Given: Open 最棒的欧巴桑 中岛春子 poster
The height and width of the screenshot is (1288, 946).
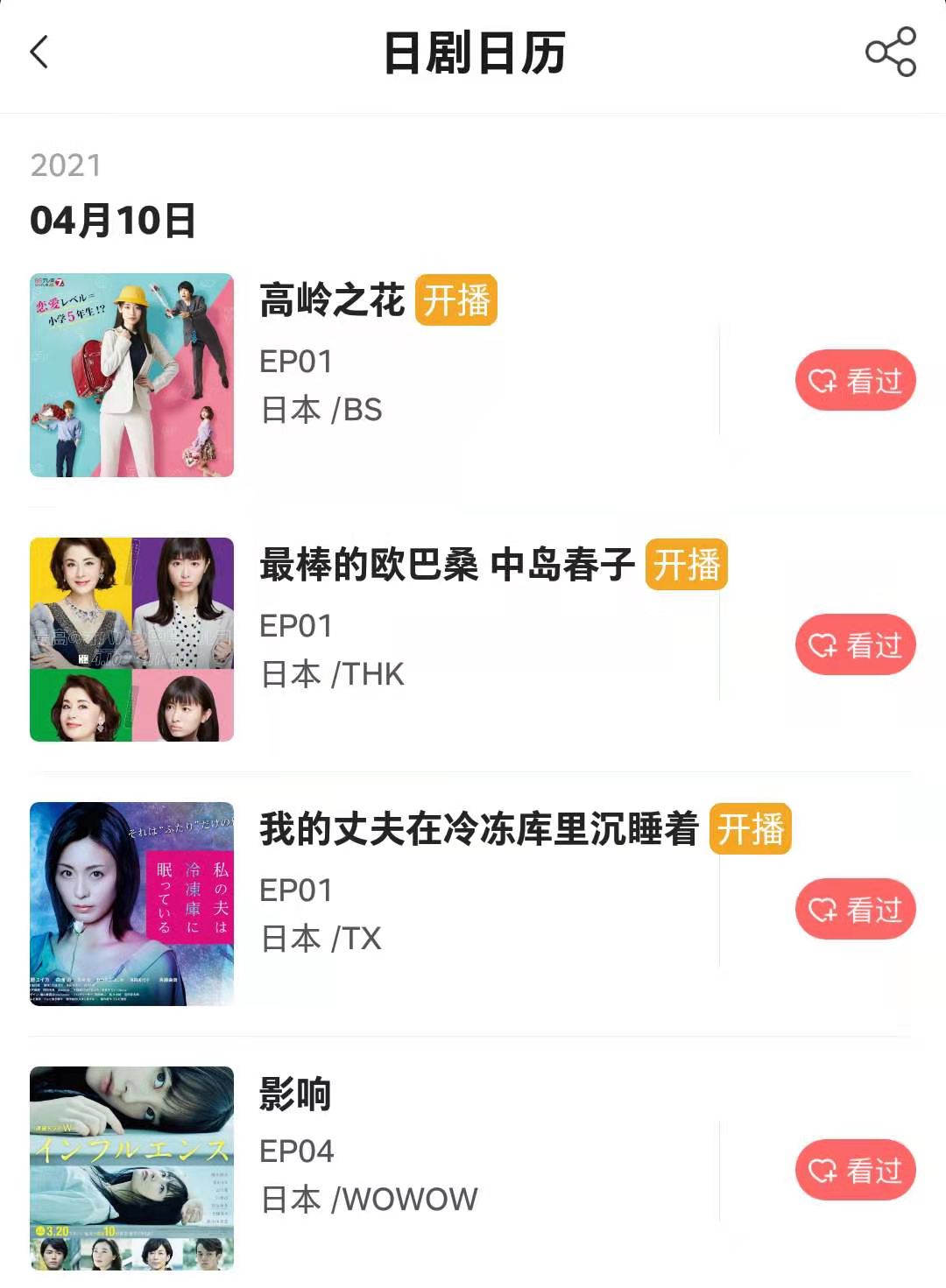Looking at the screenshot, I should (132, 640).
